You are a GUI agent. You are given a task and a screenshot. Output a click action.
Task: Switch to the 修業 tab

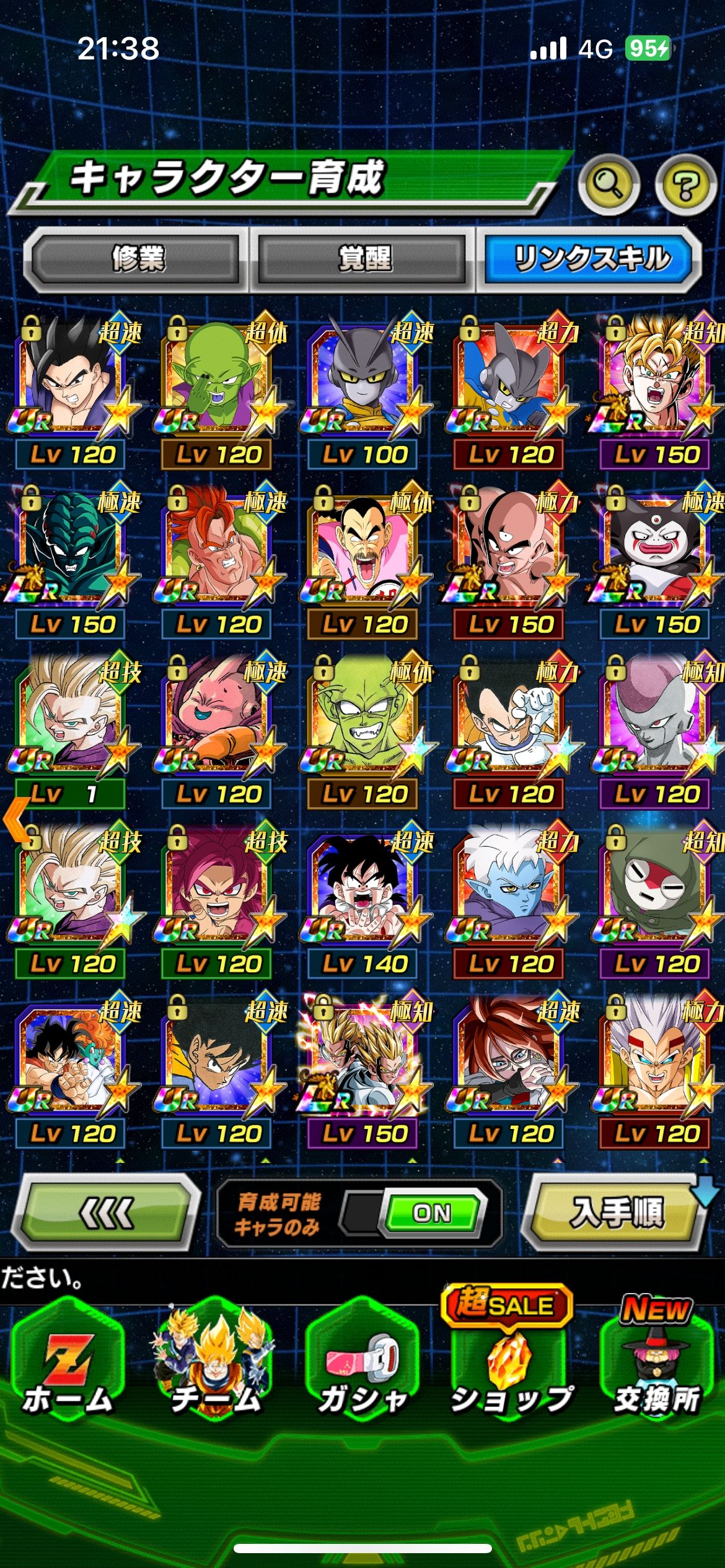pos(138,258)
